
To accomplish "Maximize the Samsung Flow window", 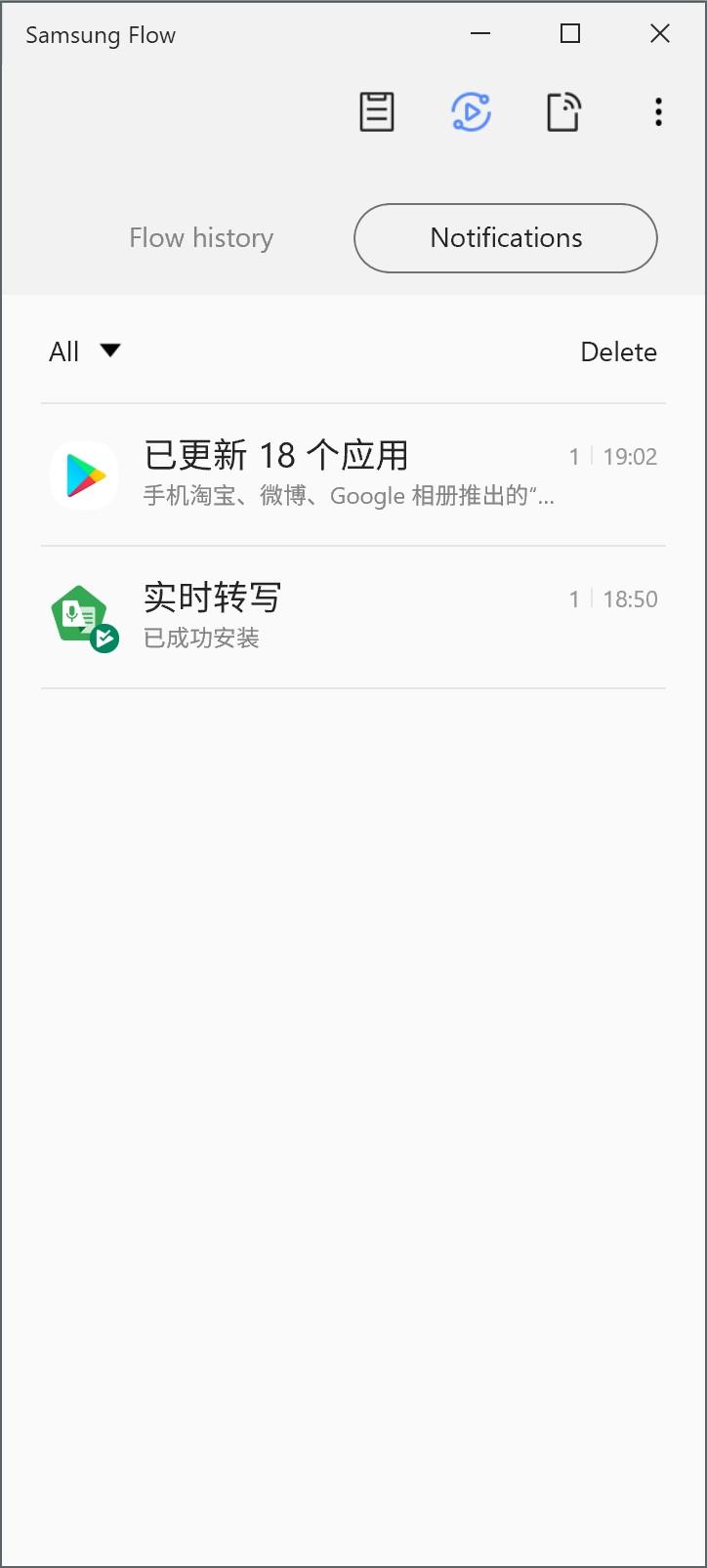I will (569, 33).
